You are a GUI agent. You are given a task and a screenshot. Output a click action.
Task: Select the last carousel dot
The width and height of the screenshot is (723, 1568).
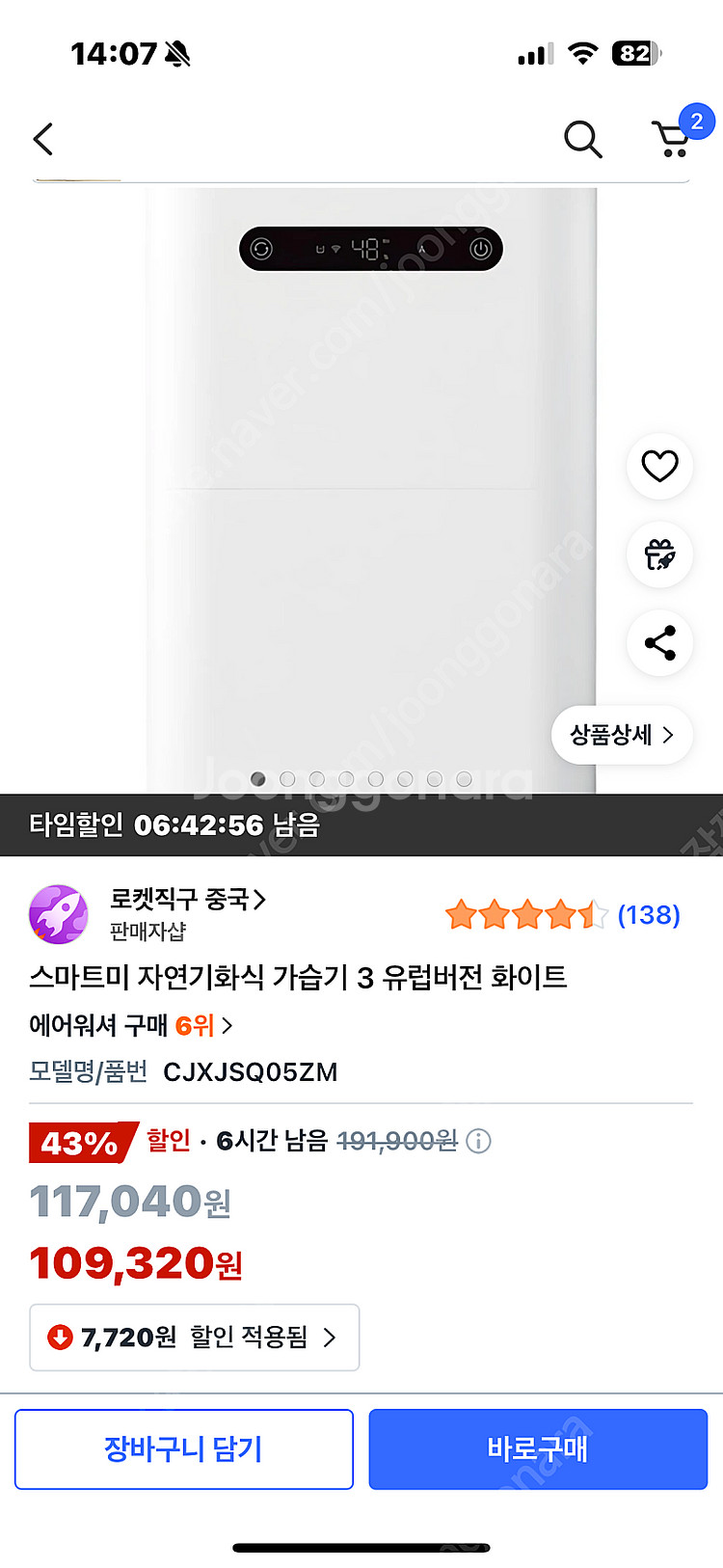click(x=466, y=778)
